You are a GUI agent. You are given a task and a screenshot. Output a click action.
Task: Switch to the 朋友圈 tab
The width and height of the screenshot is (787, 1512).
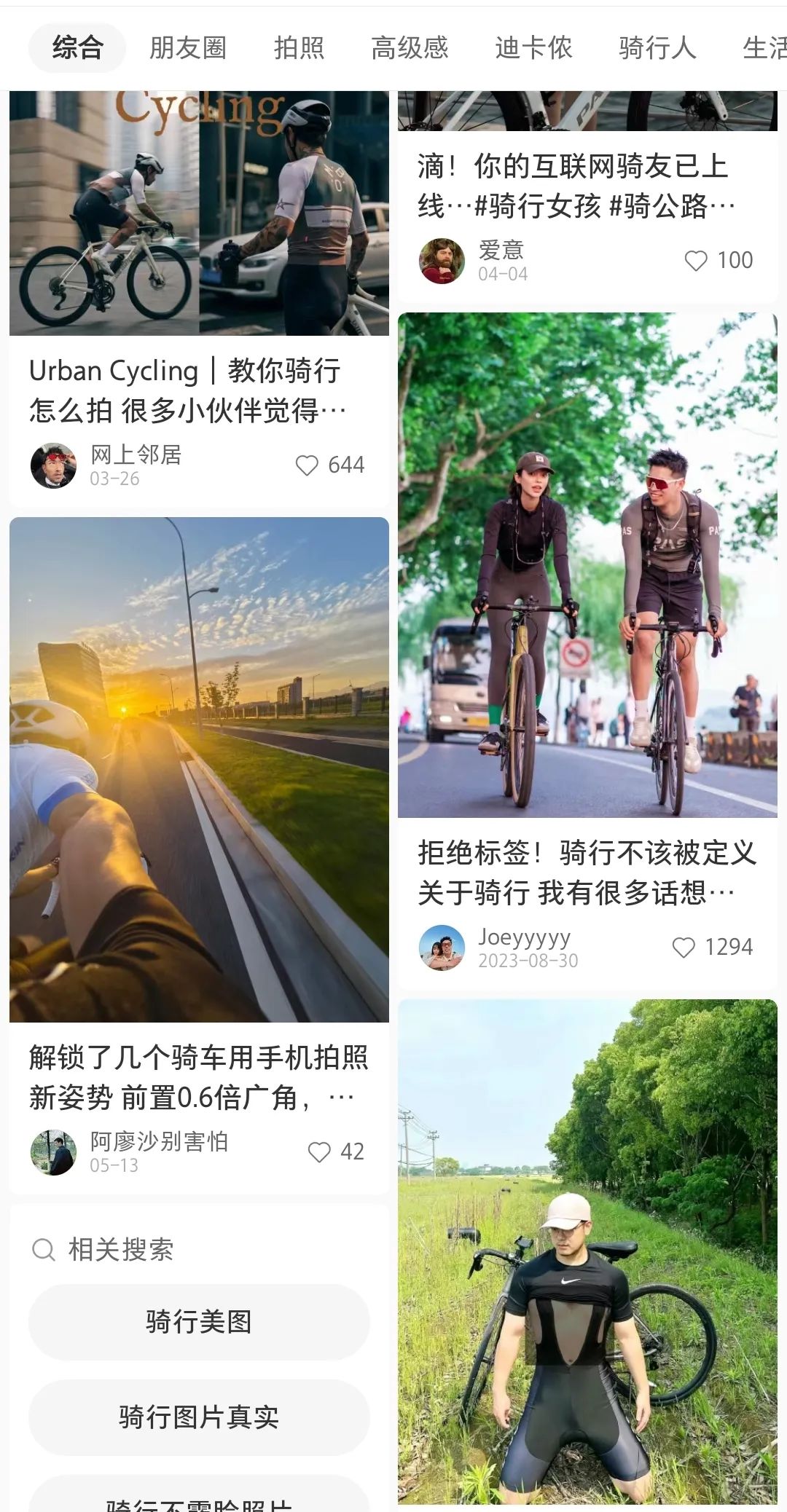point(188,48)
